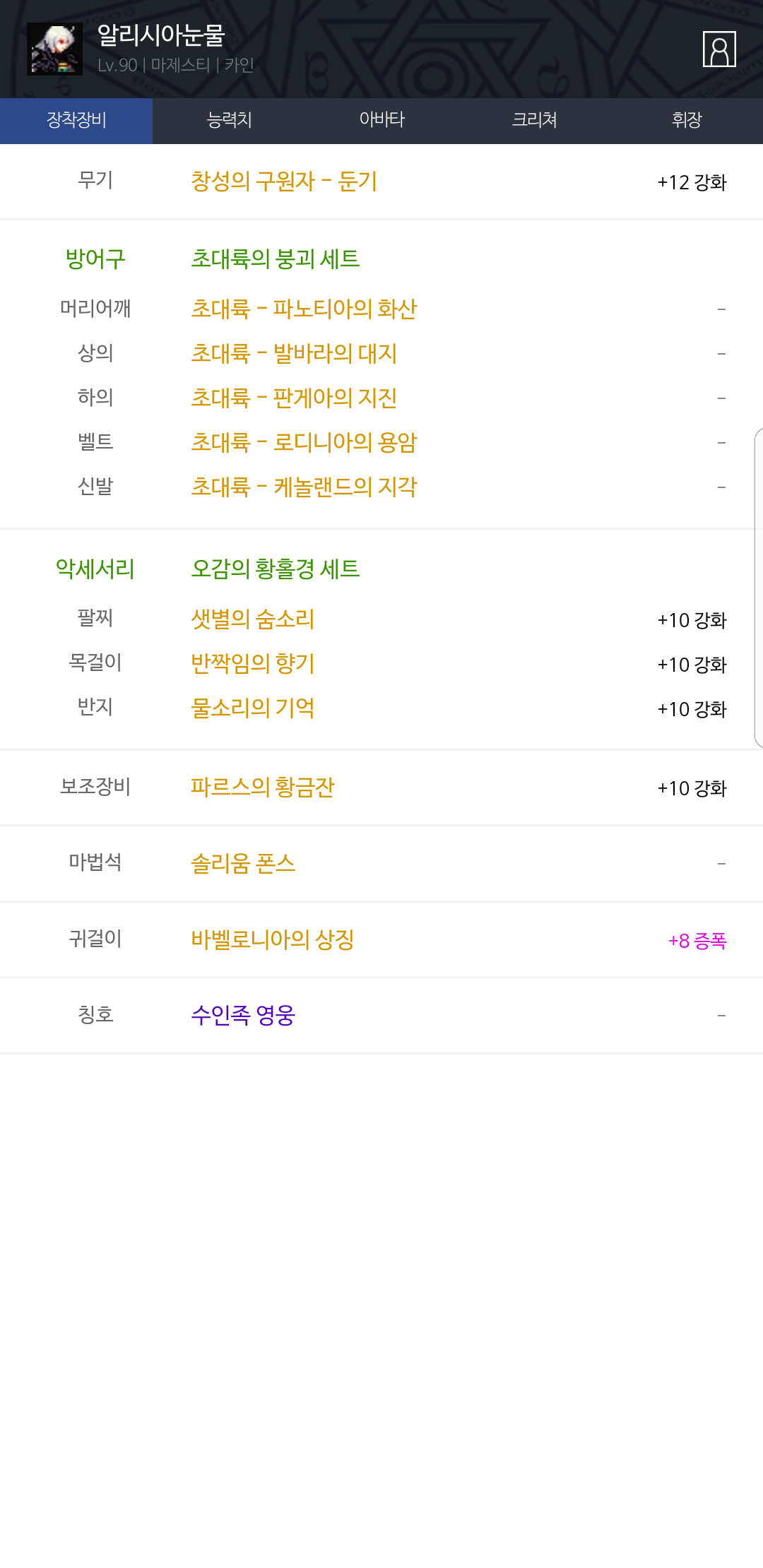Open the character profile icon

point(719,49)
